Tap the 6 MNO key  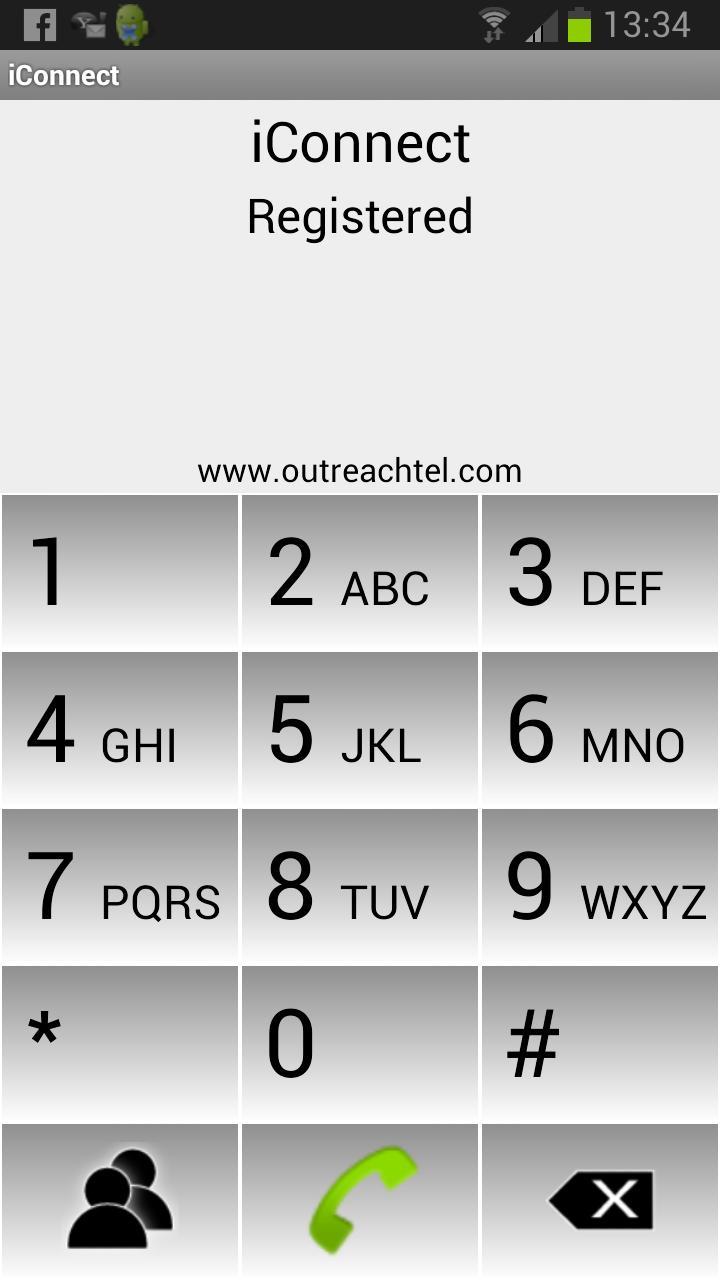[600, 730]
